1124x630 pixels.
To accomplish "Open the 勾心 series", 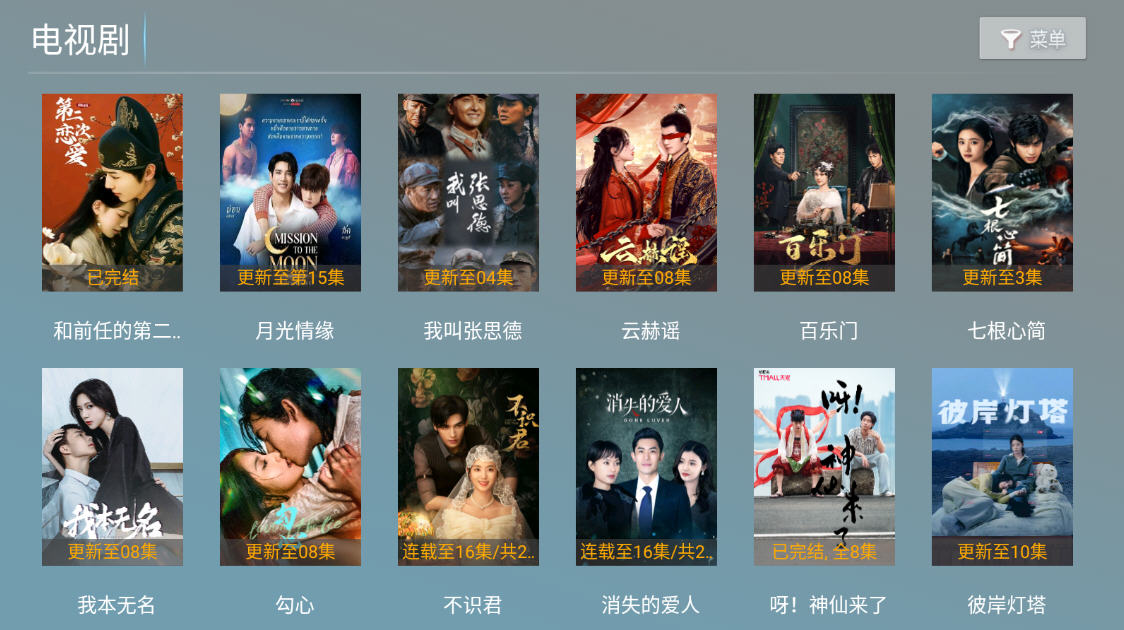I will [x=290, y=466].
